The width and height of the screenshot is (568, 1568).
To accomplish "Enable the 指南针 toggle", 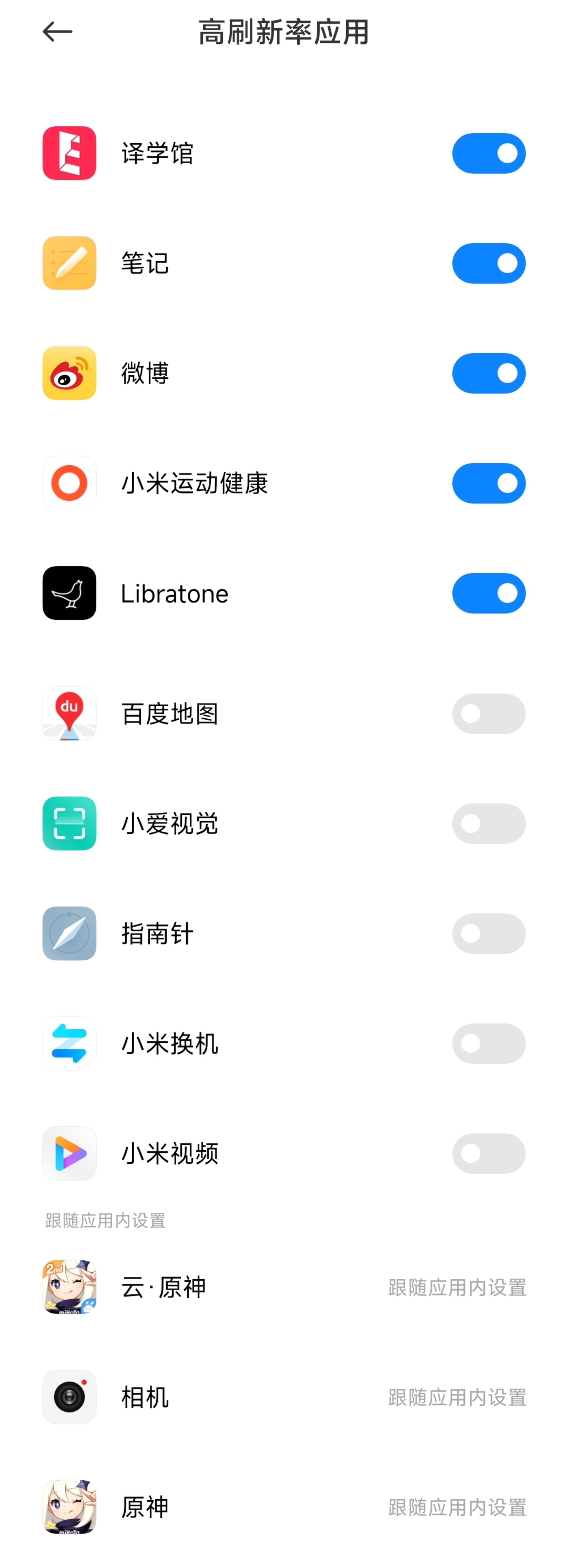I will [488, 933].
